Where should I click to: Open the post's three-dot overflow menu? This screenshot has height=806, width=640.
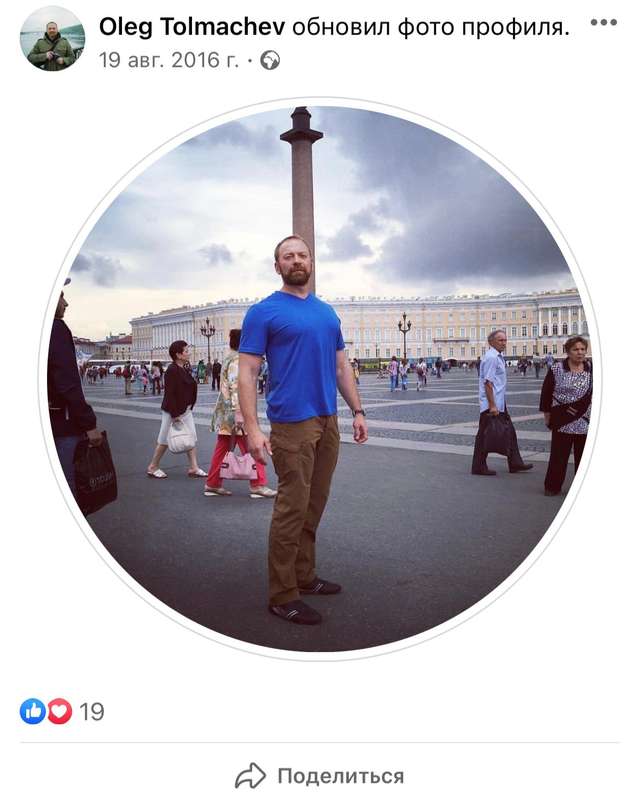[603, 23]
